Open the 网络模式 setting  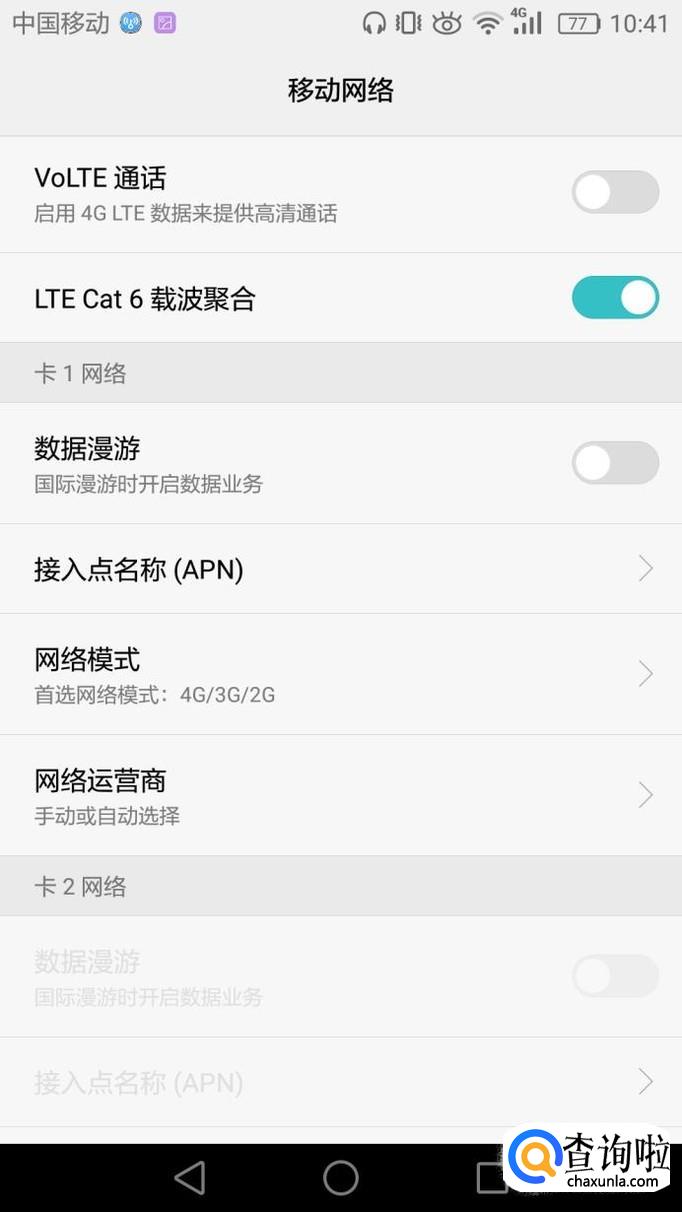(x=340, y=673)
